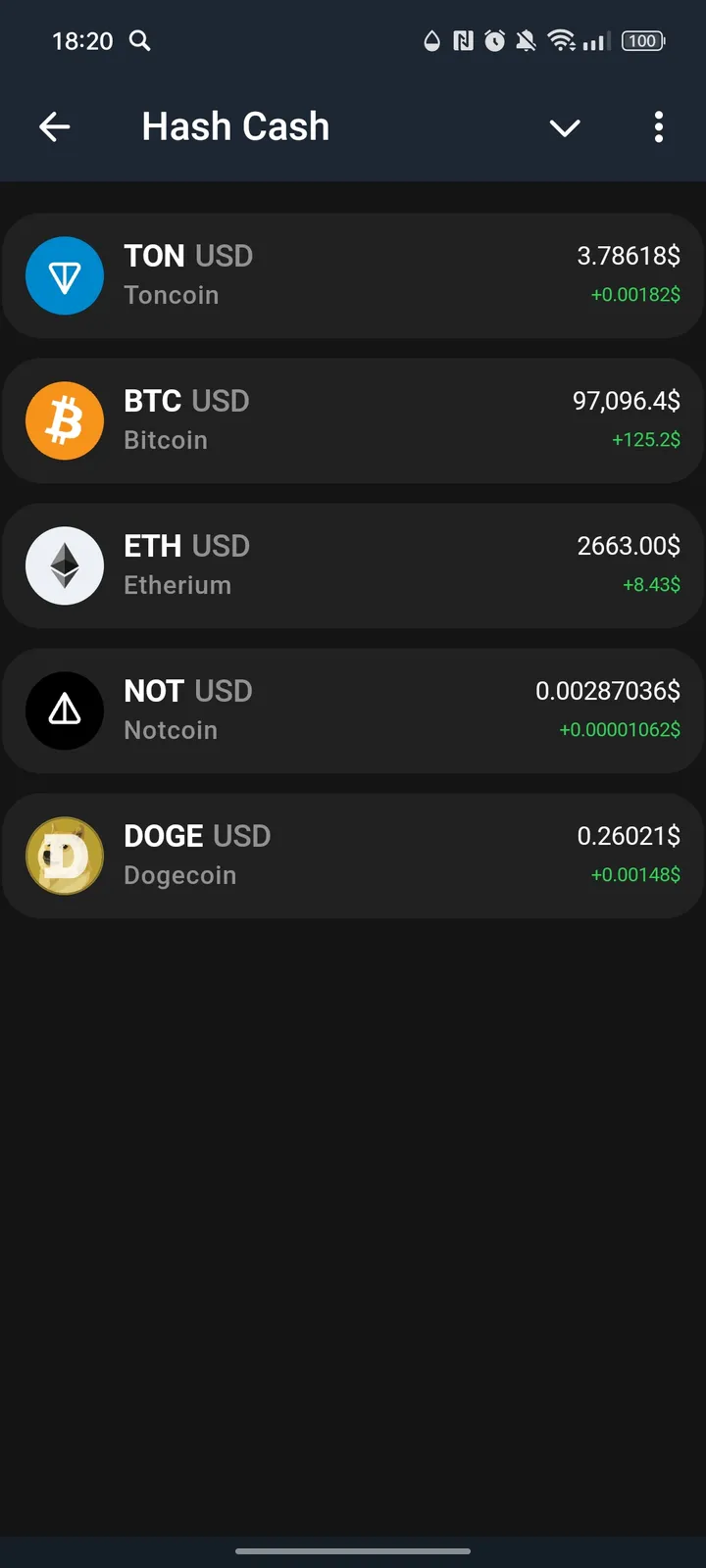This screenshot has width=706, height=1568.
Task: Select the black Notcoin logo icon
Action: click(65, 710)
